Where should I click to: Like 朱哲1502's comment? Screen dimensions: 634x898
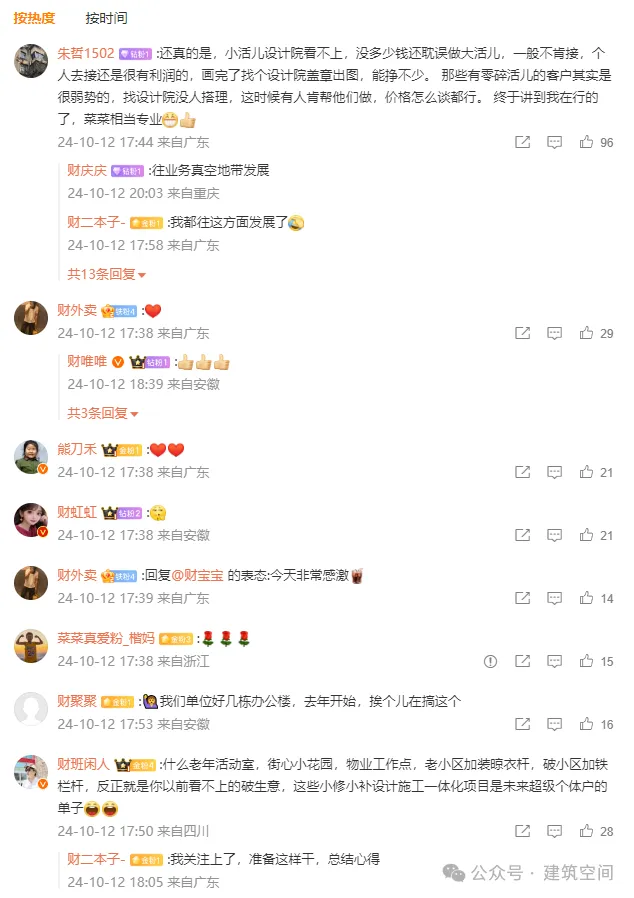click(587, 143)
